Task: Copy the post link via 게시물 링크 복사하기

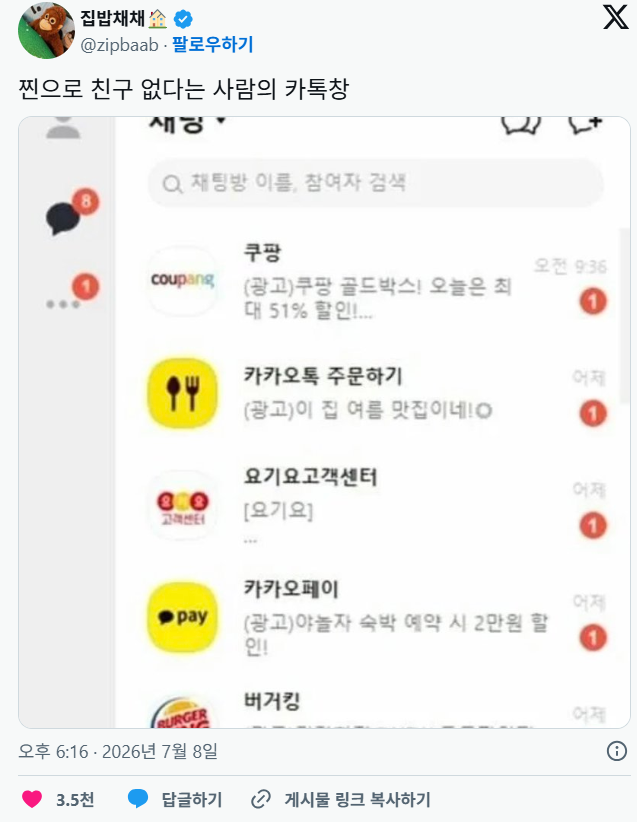Action: click(341, 799)
